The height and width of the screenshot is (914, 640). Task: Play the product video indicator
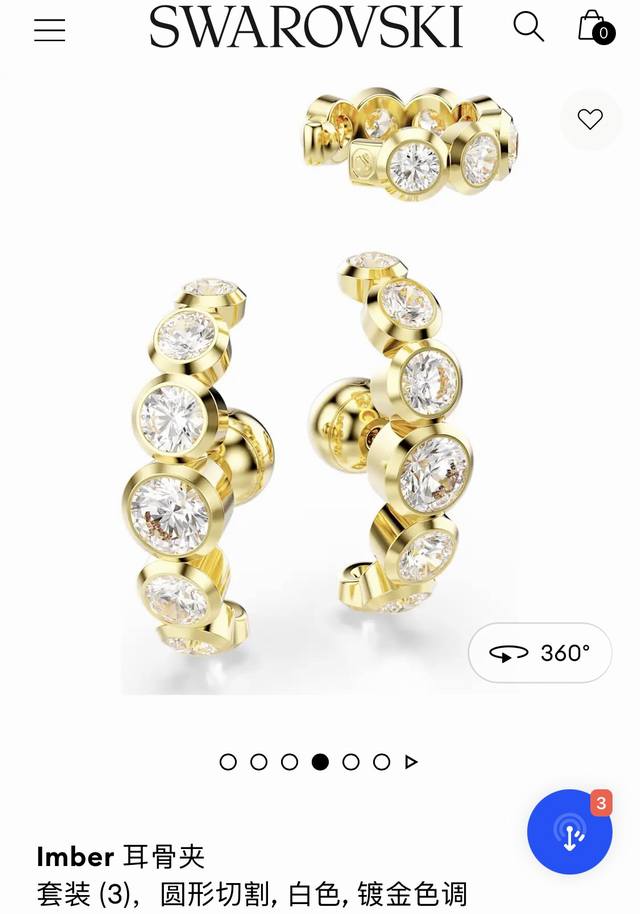click(x=411, y=762)
